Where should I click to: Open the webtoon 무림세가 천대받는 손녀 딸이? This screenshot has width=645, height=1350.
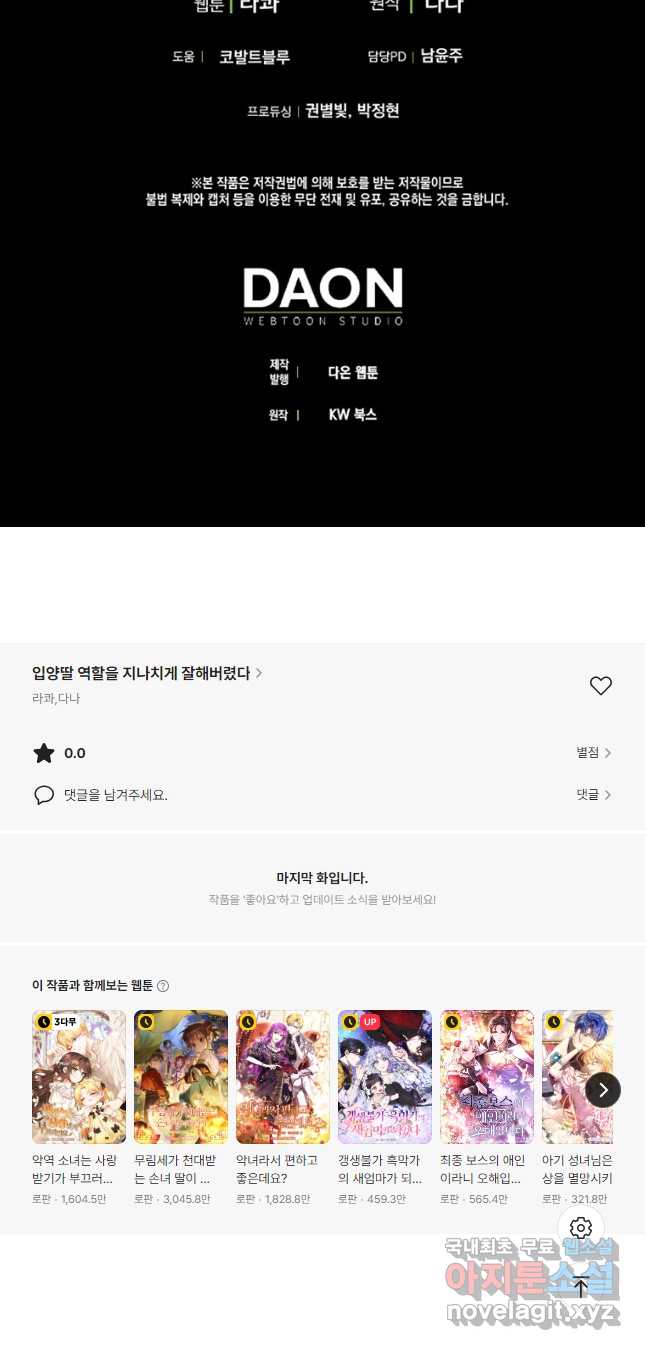[181, 1077]
